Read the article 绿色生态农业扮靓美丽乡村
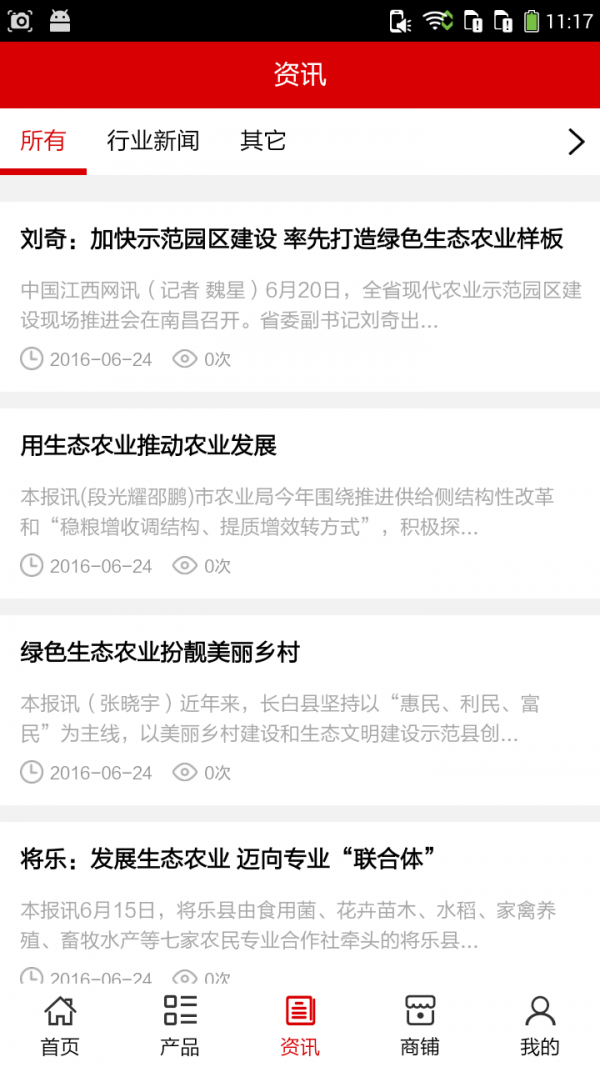The image size is (600, 1067). [160, 653]
